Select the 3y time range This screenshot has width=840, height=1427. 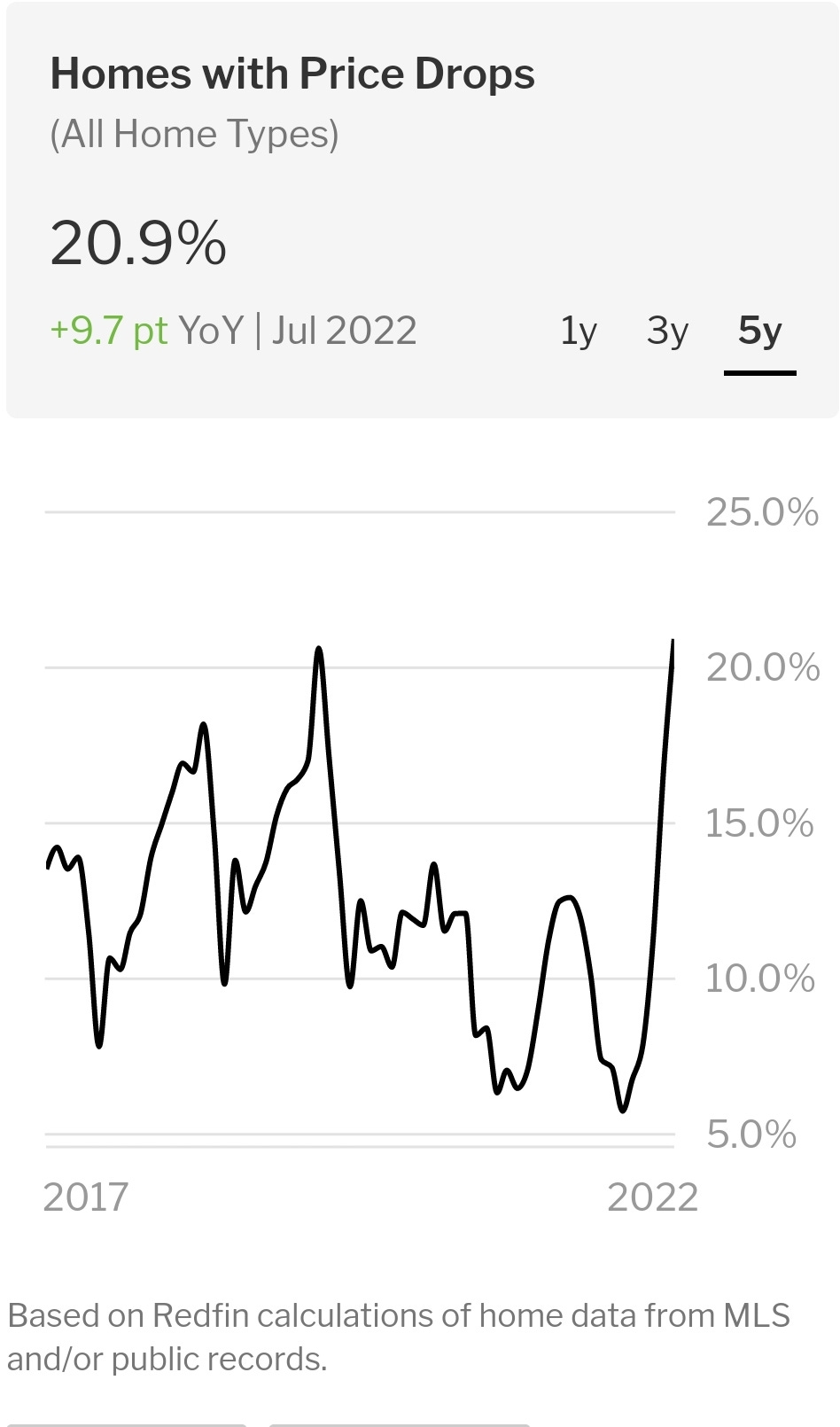point(667,331)
